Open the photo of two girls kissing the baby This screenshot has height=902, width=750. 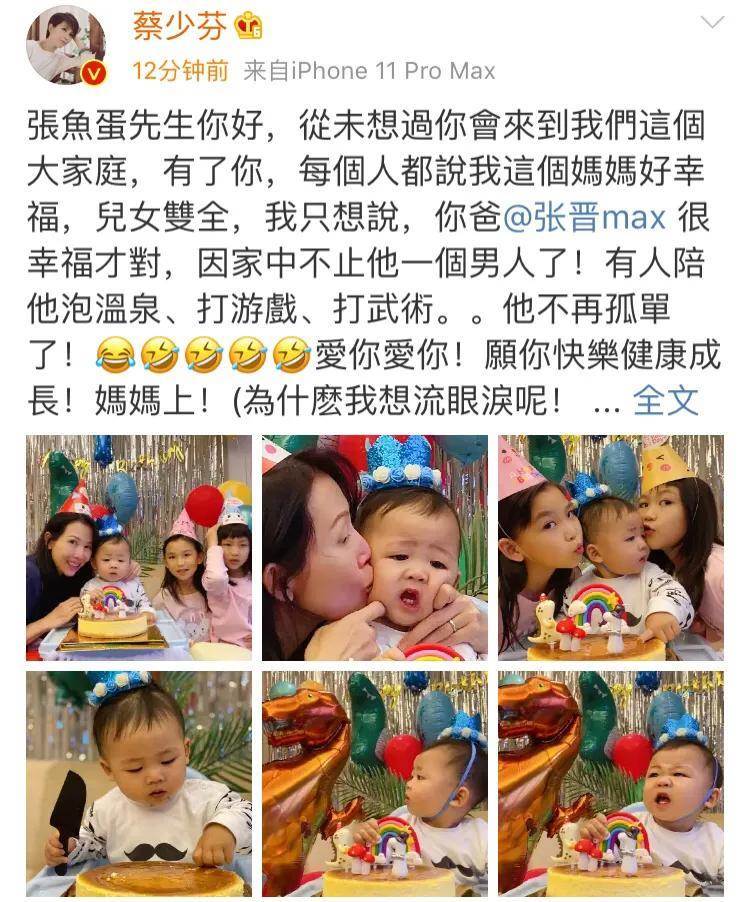pos(610,547)
